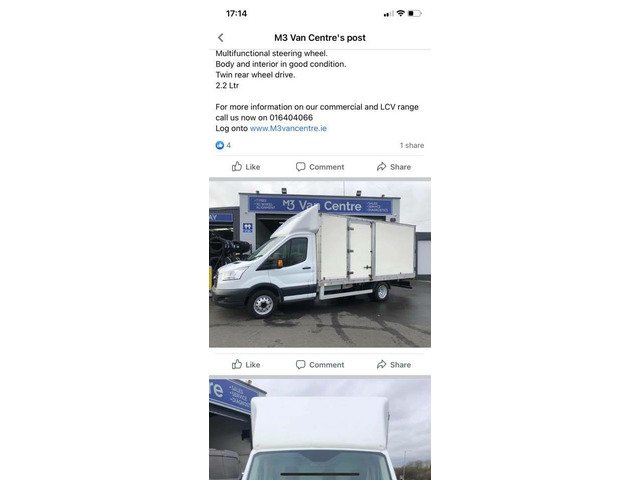640x480 pixels.
Task: Like the side-view van photo
Action: click(x=246, y=365)
